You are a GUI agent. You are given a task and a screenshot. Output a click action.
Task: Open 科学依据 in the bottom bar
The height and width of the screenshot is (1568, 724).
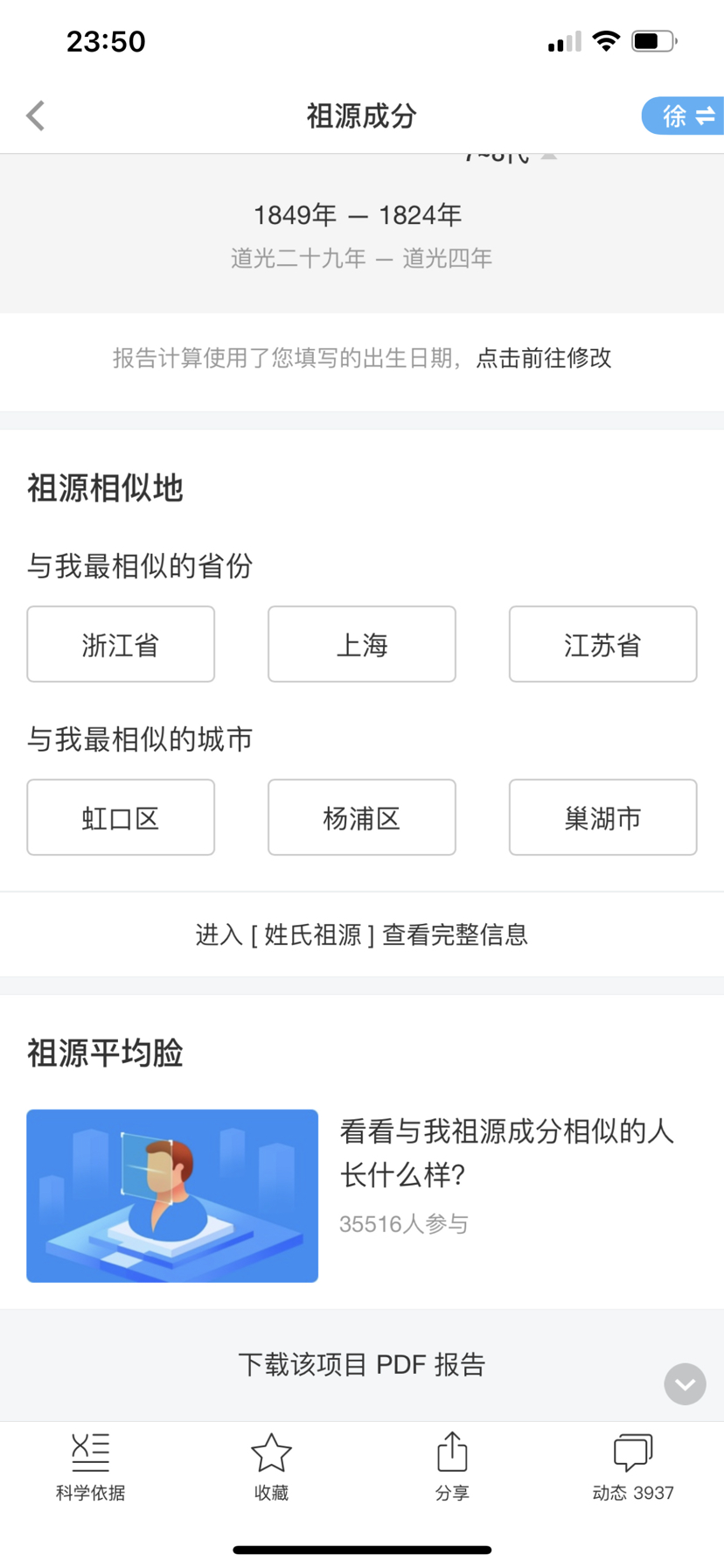click(90, 1467)
